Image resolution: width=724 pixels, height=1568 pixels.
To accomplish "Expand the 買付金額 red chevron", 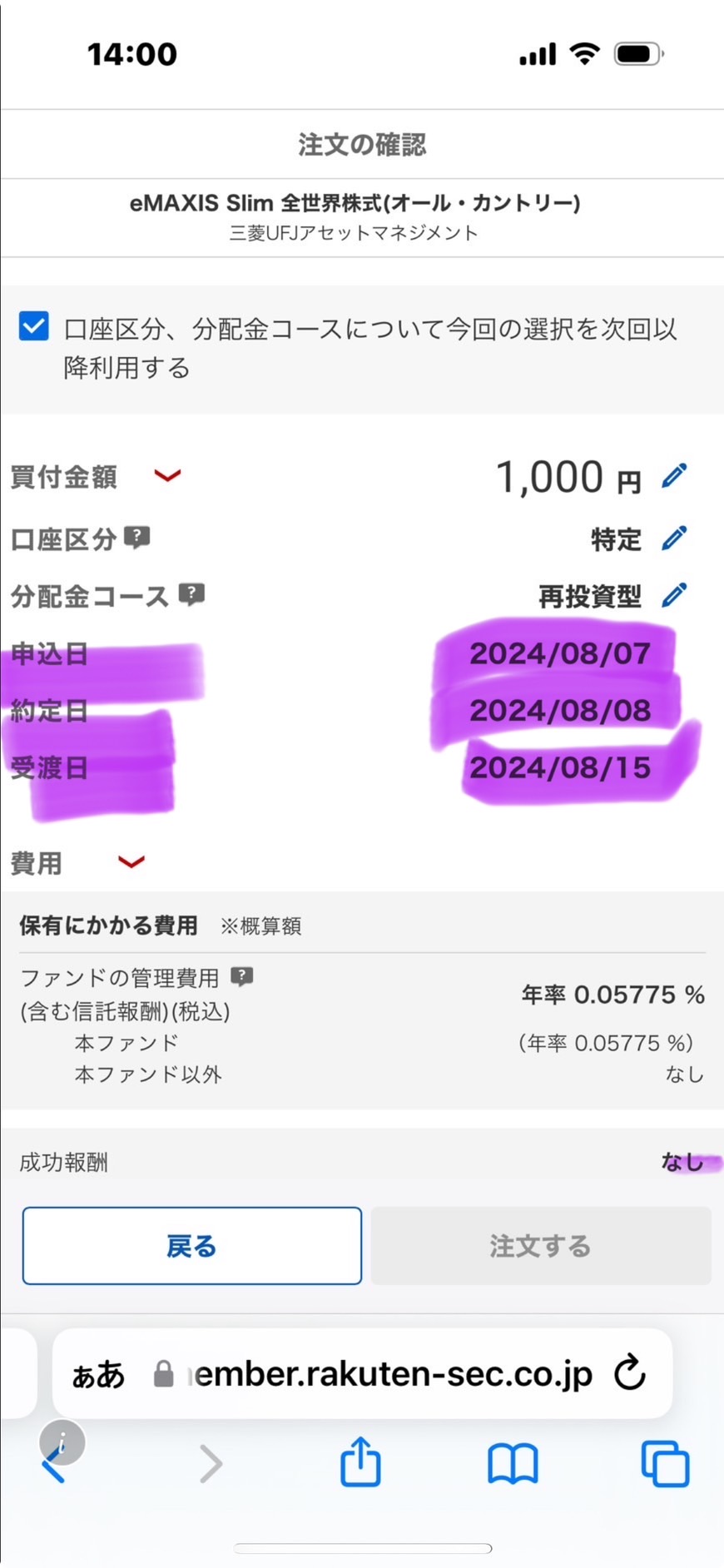I will pyautogui.click(x=167, y=476).
